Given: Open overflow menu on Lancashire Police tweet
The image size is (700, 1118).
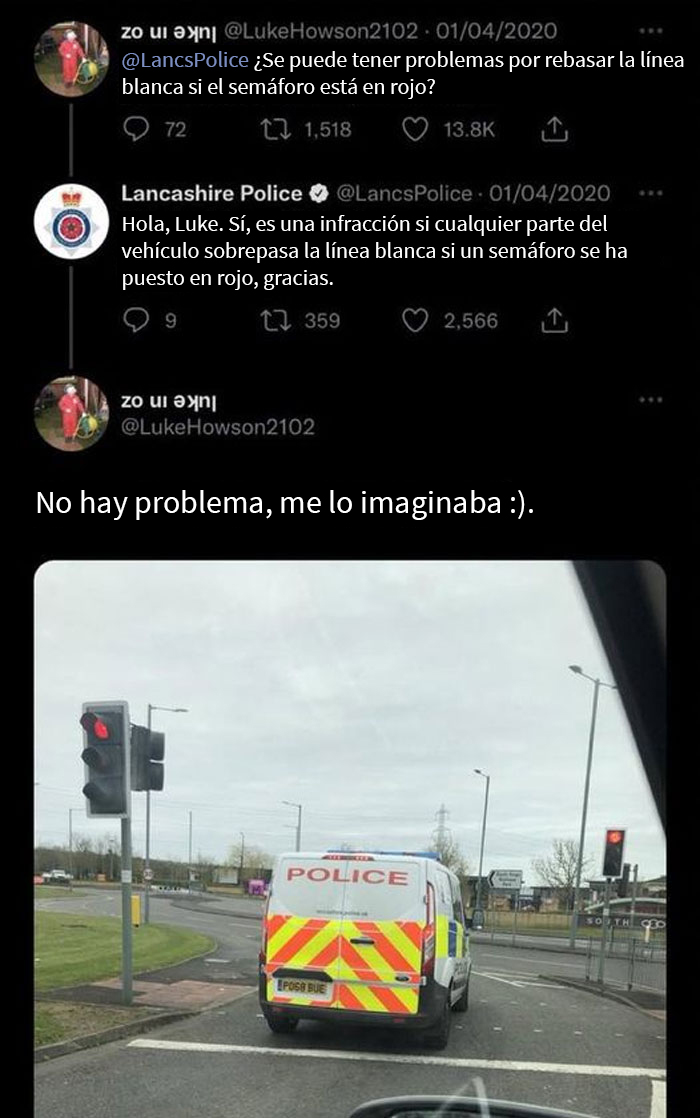Looking at the screenshot, I should [650, 194].
